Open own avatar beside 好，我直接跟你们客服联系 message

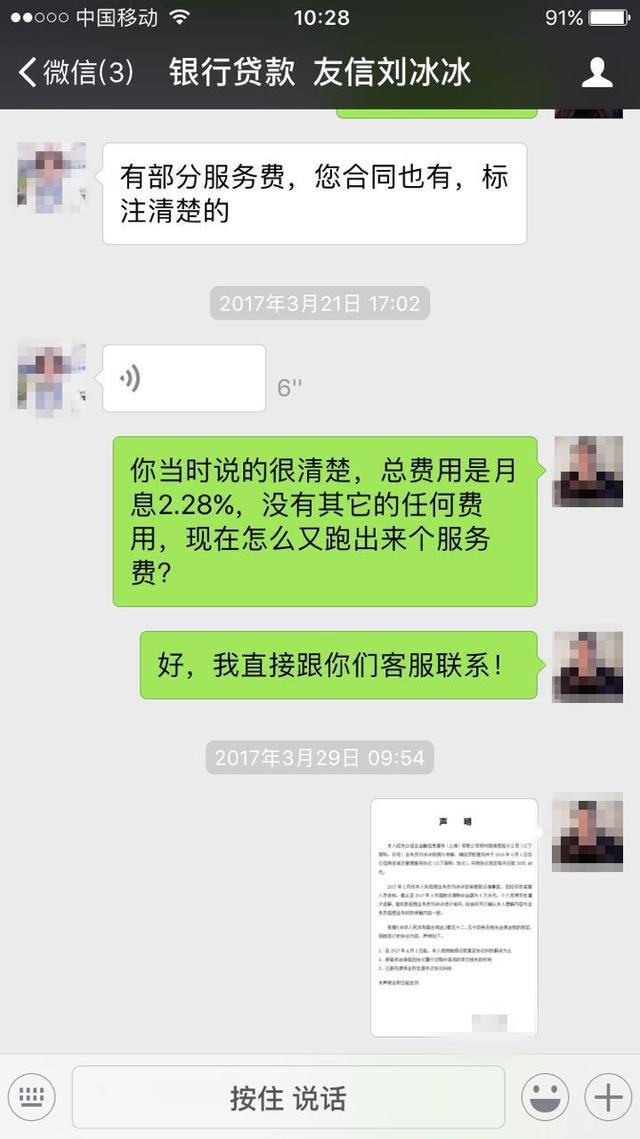pos(588,665)
